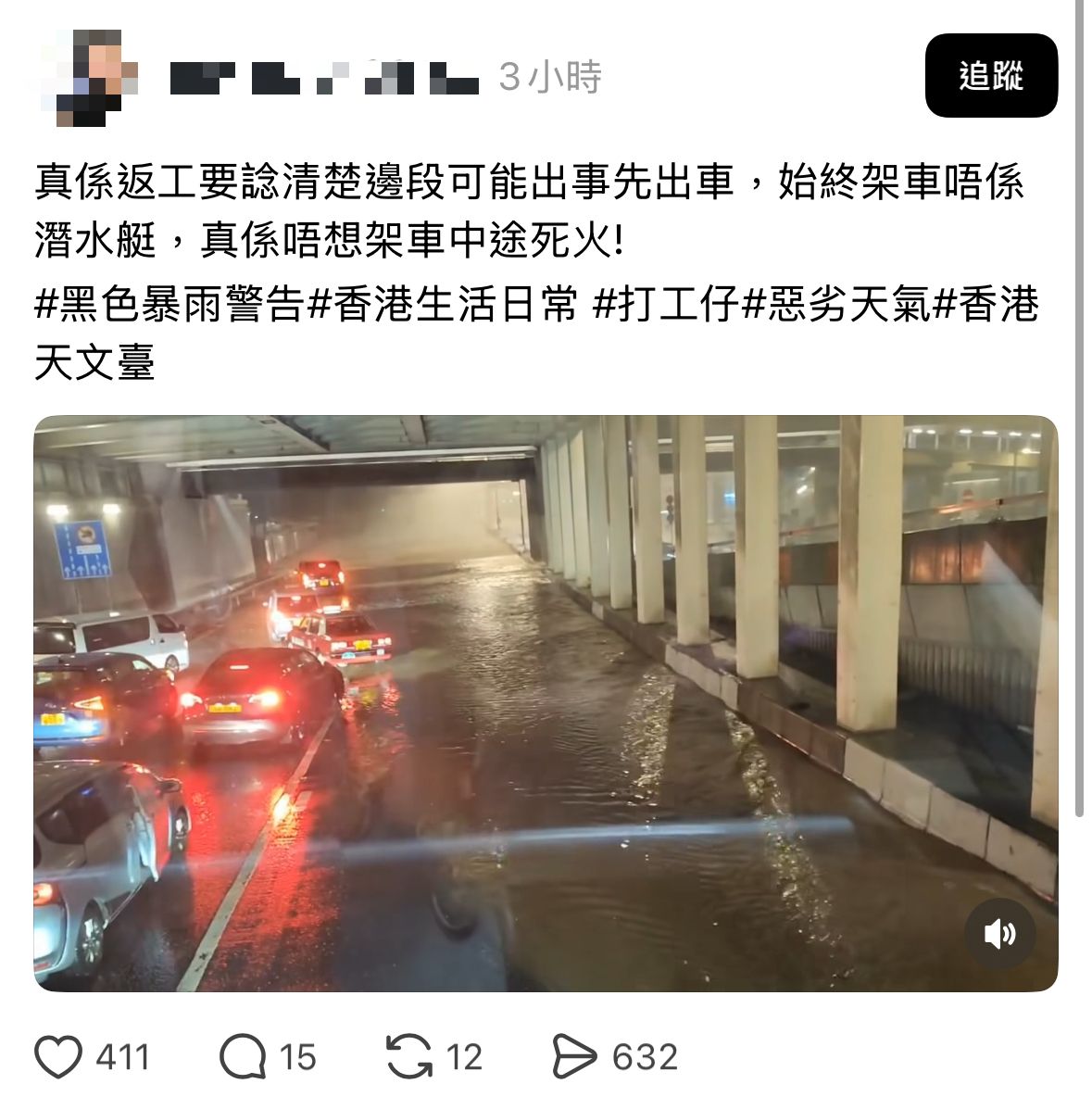This screenshot has height=1109, width=1092.
Task: Open hashtag #黑色暴雨警告
Action: [x=169, y=305]
